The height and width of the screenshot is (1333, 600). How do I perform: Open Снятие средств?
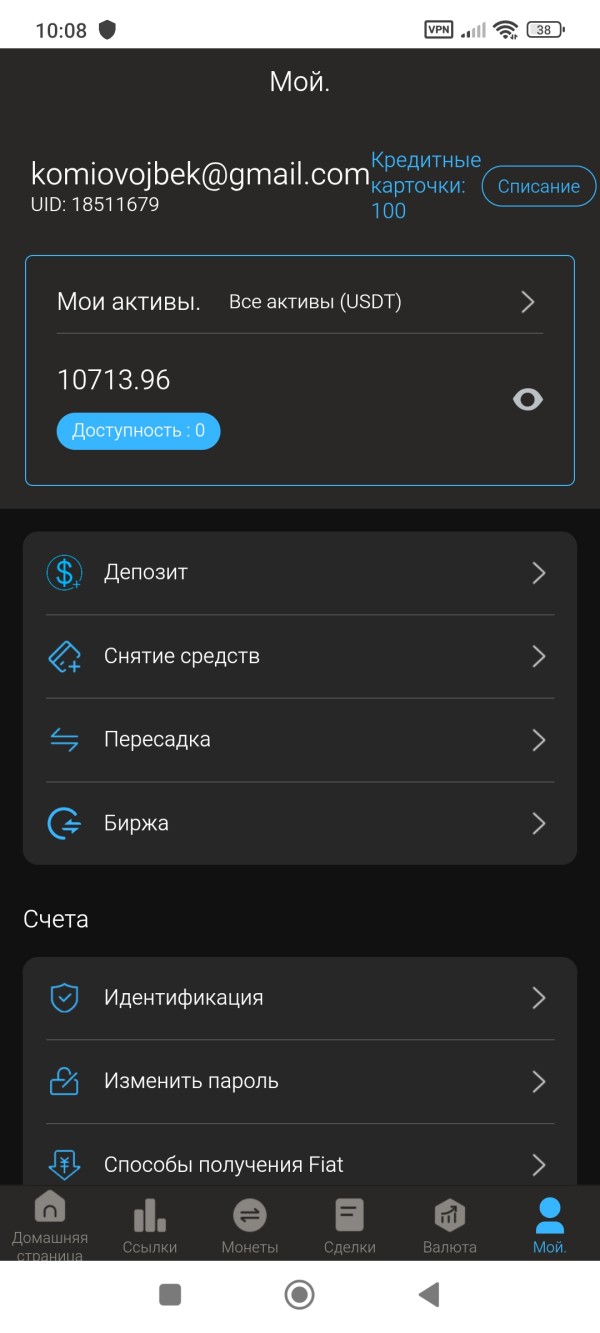pyautogui.click(x=300, y=656)
